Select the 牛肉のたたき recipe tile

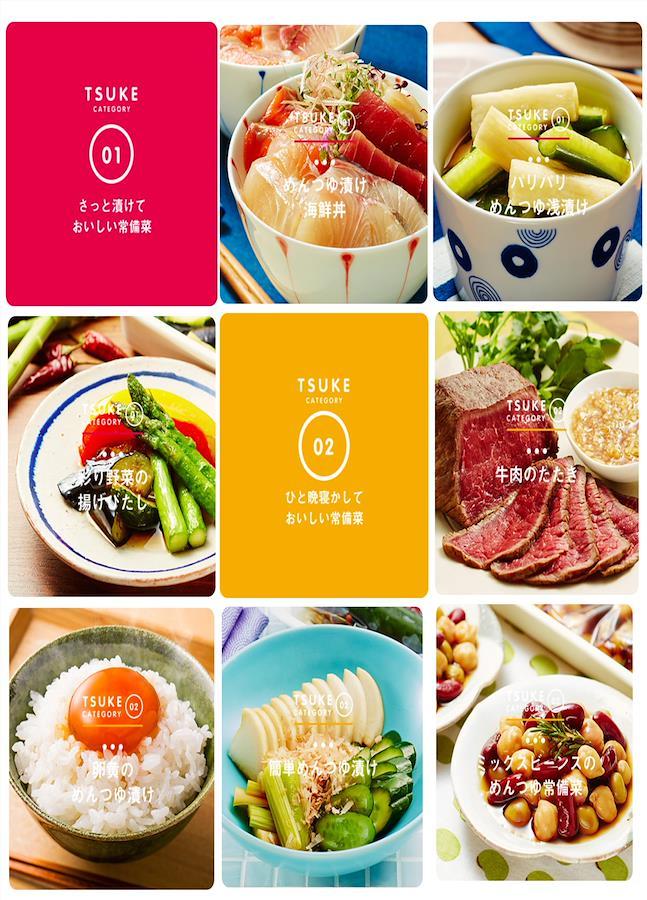pos(537,455)
